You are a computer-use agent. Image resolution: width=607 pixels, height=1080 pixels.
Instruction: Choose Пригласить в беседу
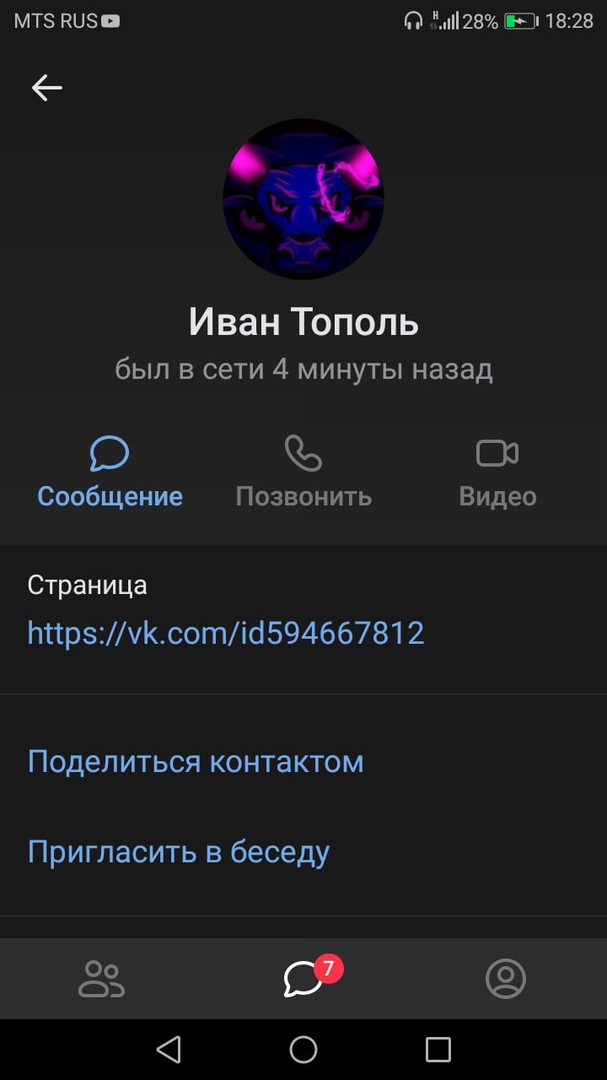tap(179, 852)
